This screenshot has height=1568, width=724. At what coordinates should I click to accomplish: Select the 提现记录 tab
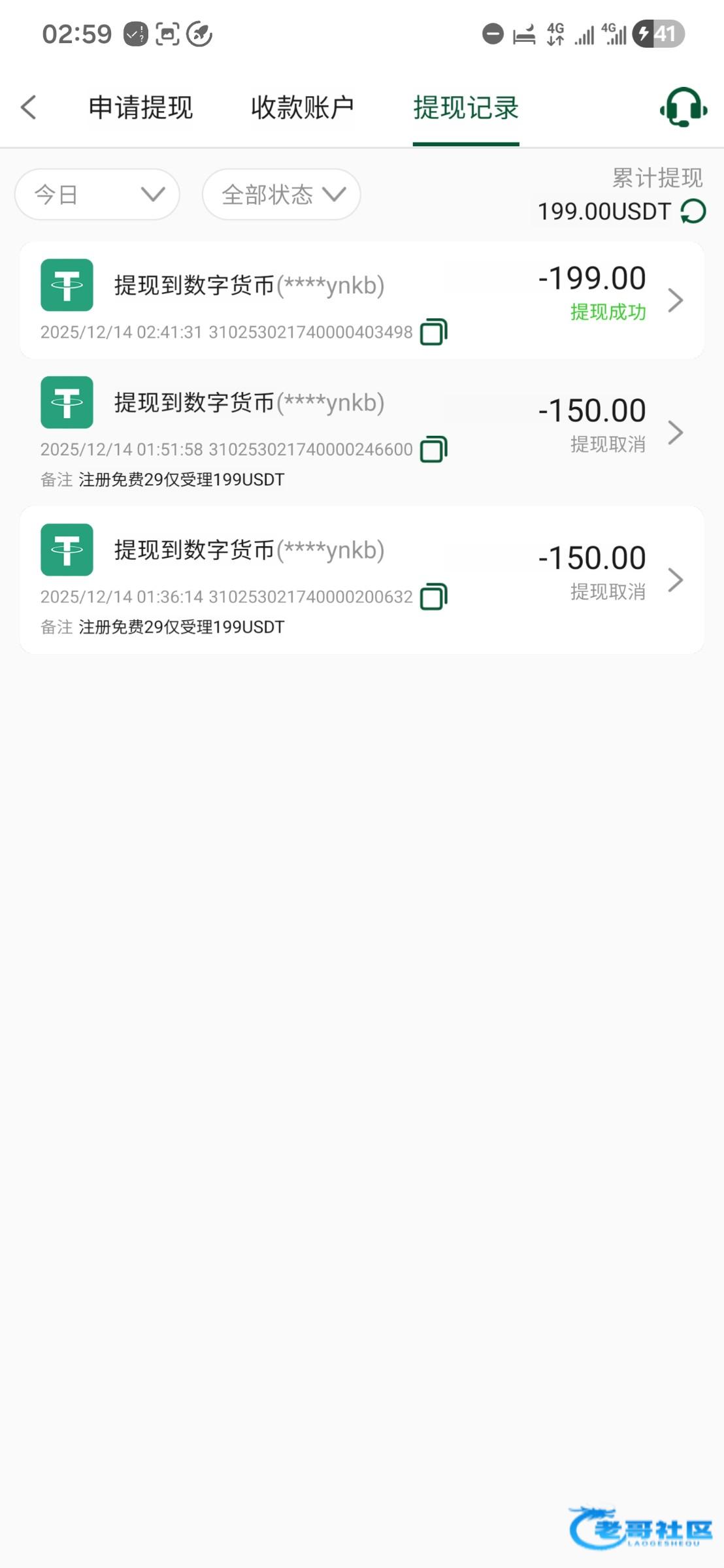point(466,108)
